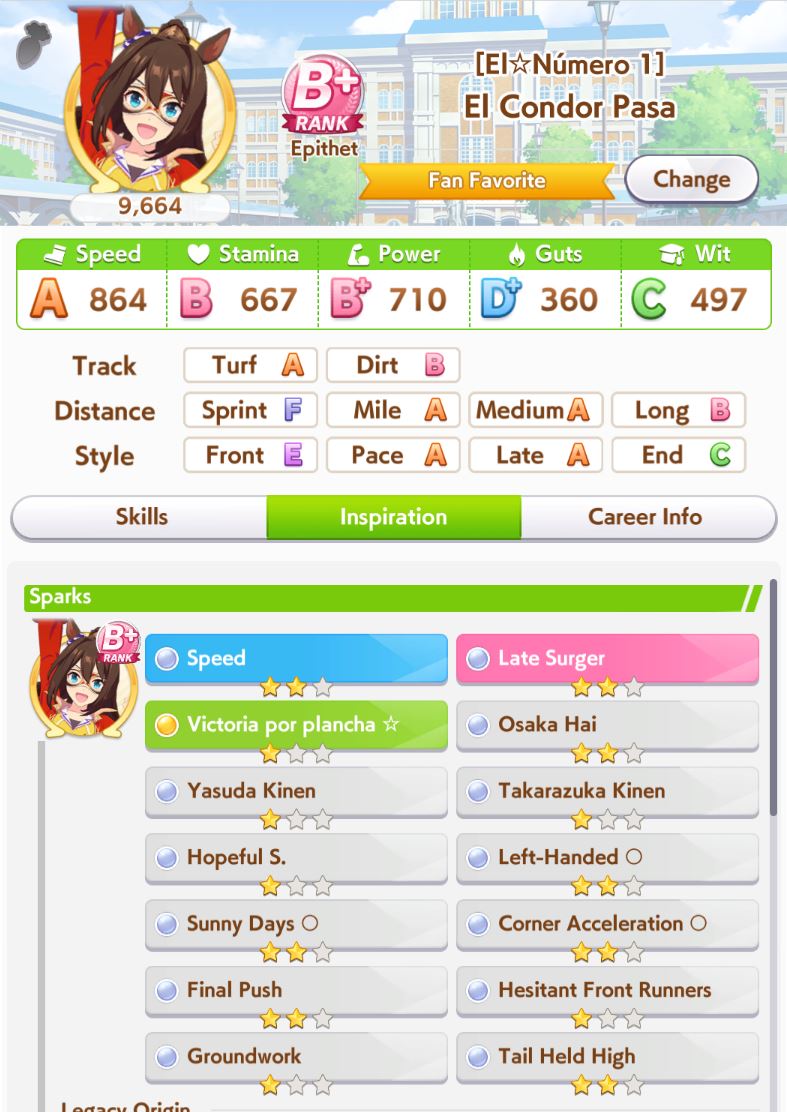787x1112 pixels.
Task: Open the Osaka Hai spark
Action: [607, 724]
